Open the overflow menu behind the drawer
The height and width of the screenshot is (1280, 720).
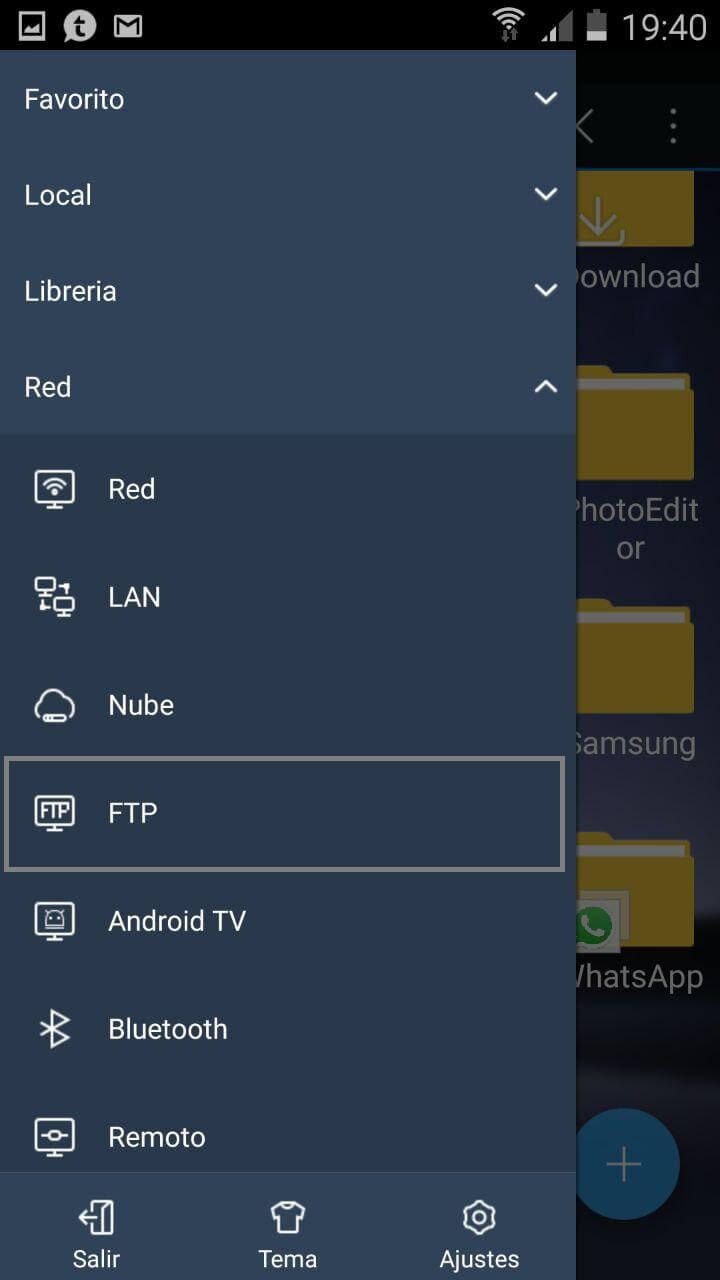click(x=673, y=126)
